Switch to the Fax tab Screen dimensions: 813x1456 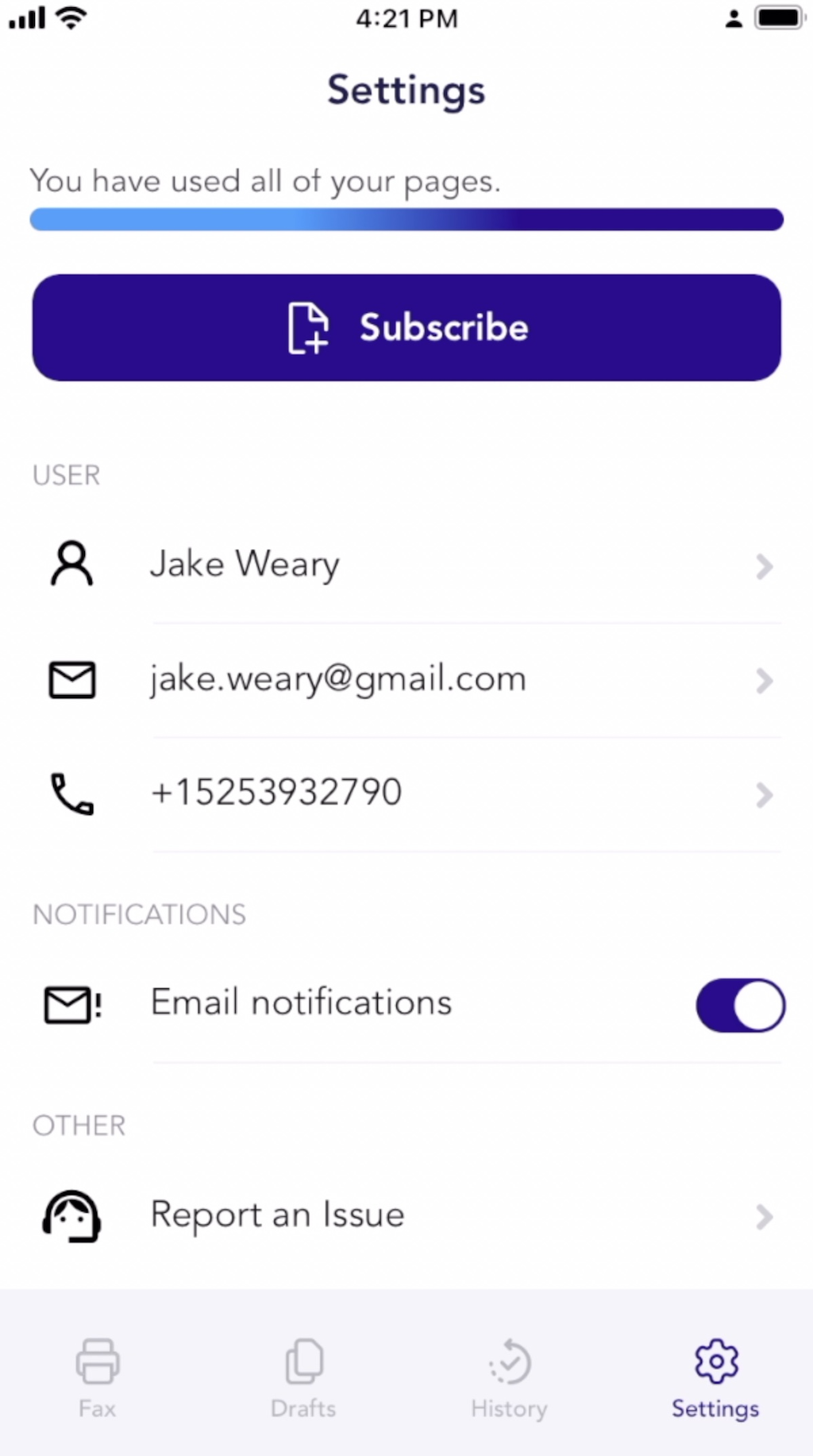pyautogui.click(x=98, y=1378)
